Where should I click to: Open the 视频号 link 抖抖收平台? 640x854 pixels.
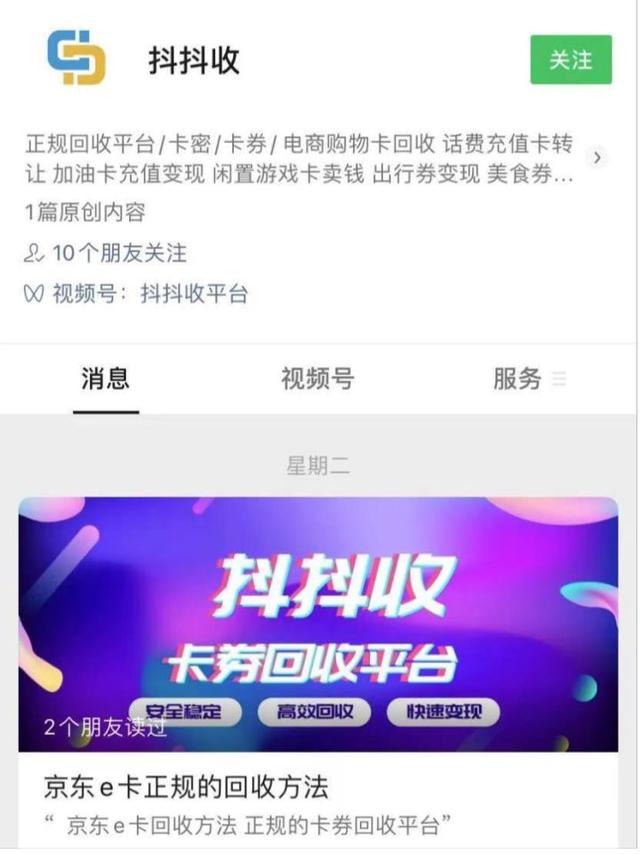(193, 294)
